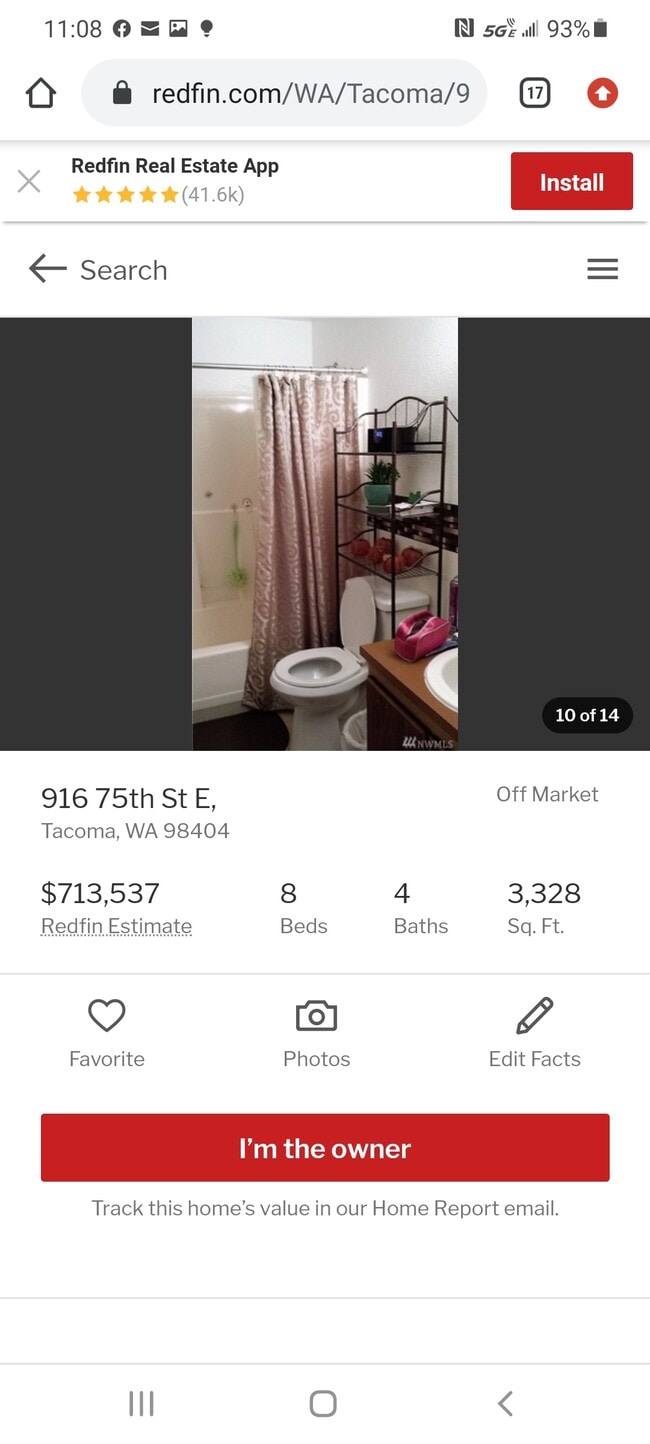Open the browser home page
650x1444 pixels.
pos(40,94)
